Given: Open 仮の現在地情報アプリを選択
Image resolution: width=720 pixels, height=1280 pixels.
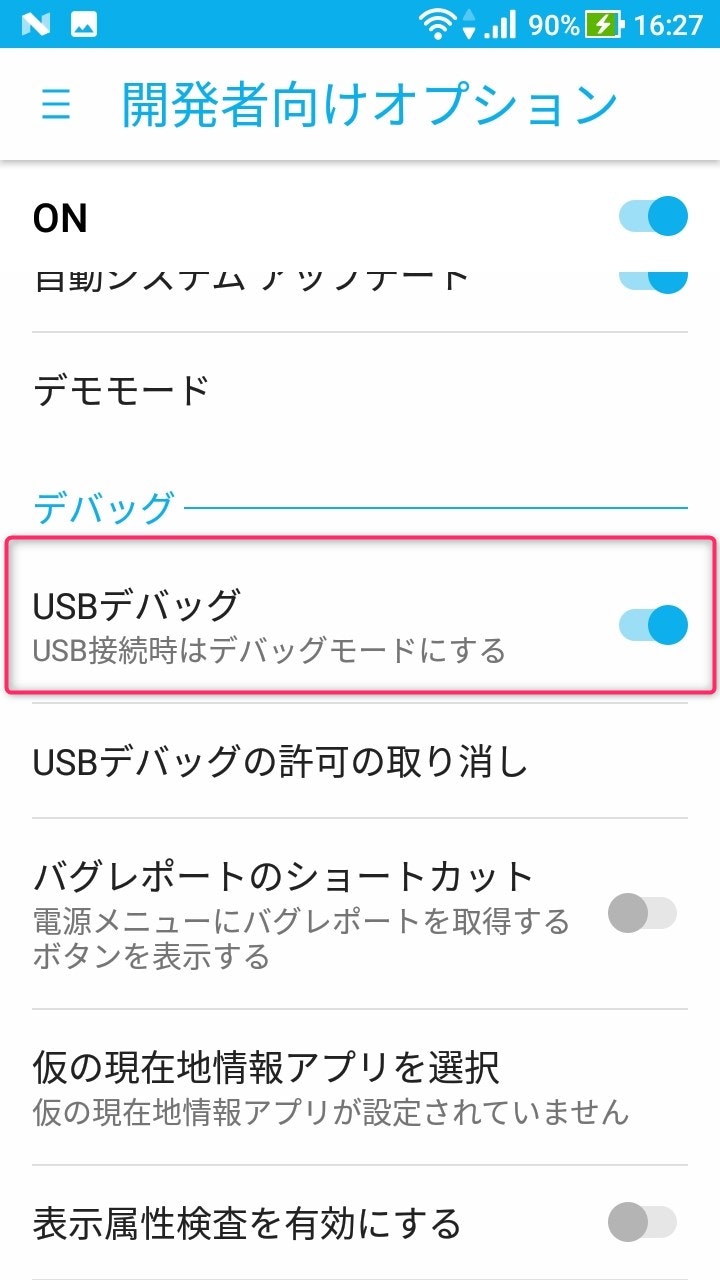Looking at the screenshot, I should [x=360, y=1088].
